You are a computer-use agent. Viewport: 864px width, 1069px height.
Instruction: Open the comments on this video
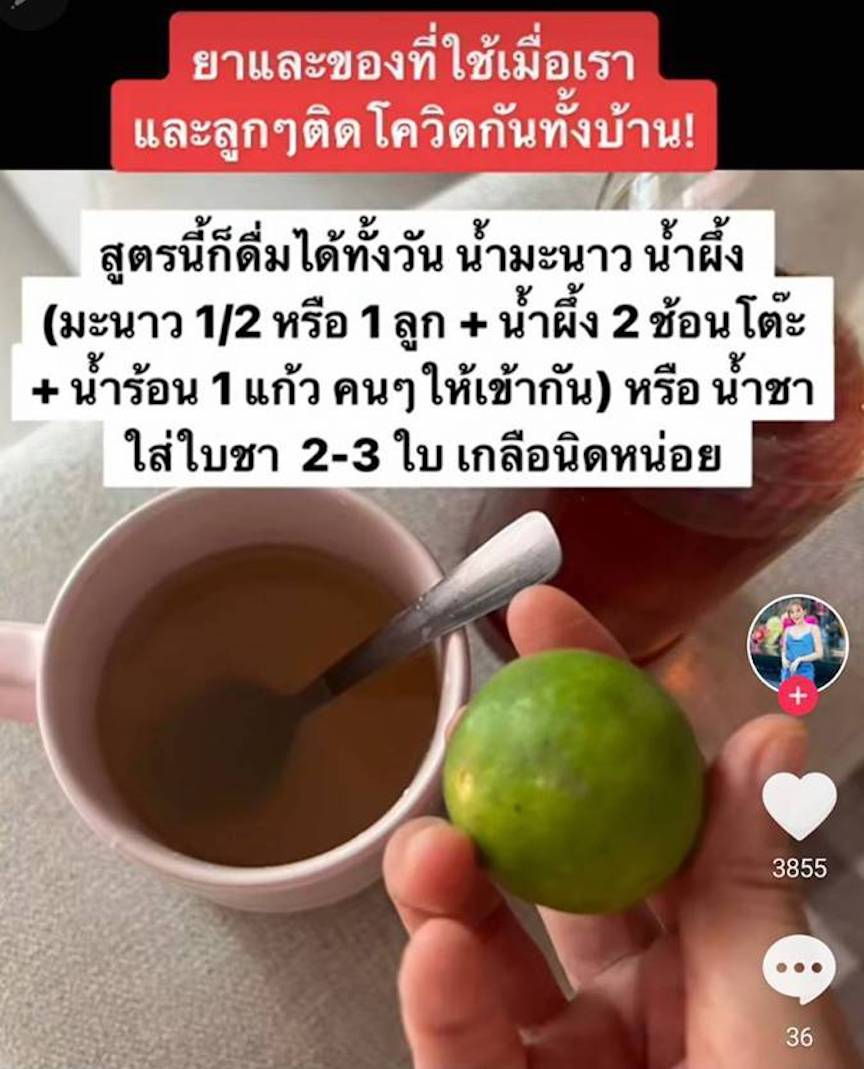point(799,970)
